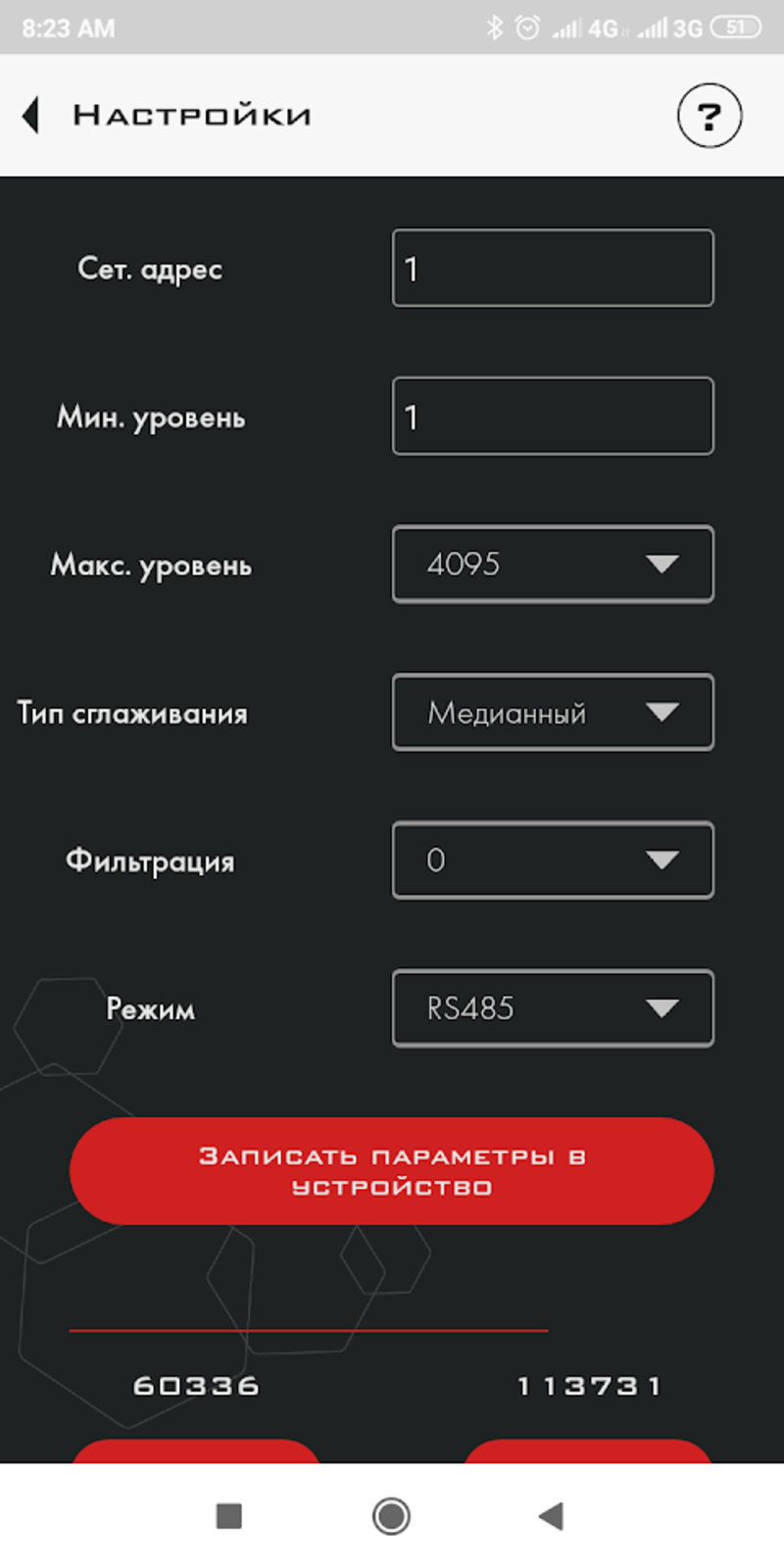Edit the Мин. уровень field

553,416
